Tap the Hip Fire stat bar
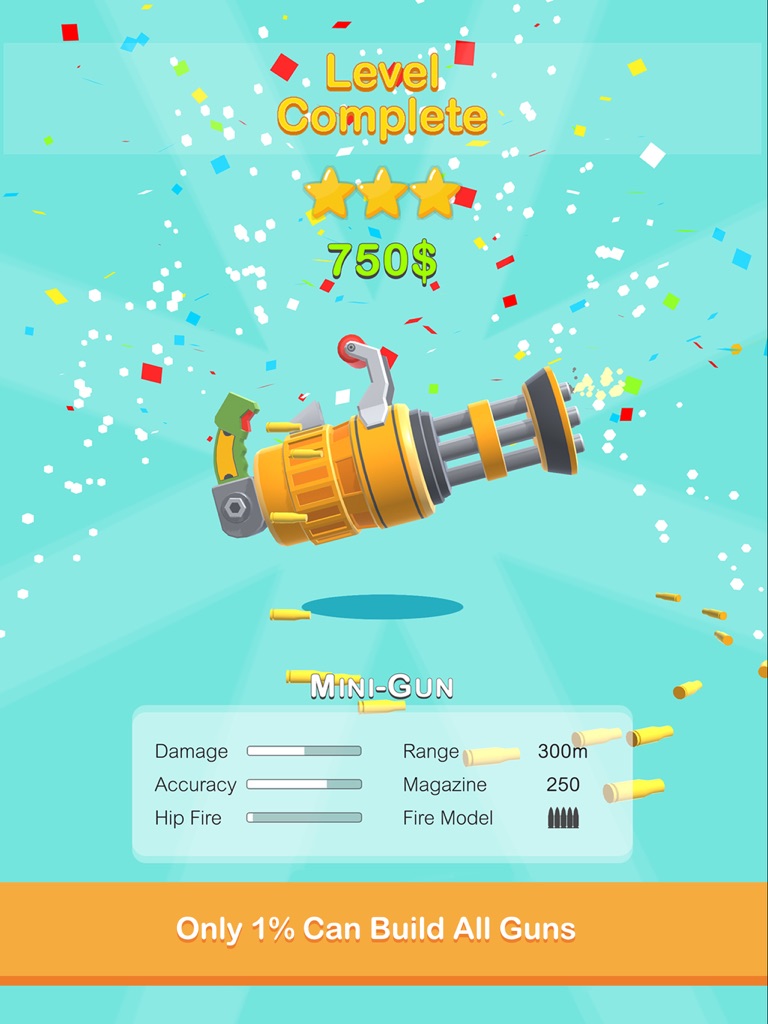This screenshot has width=768, height=1024. click(x=303, y=818)
